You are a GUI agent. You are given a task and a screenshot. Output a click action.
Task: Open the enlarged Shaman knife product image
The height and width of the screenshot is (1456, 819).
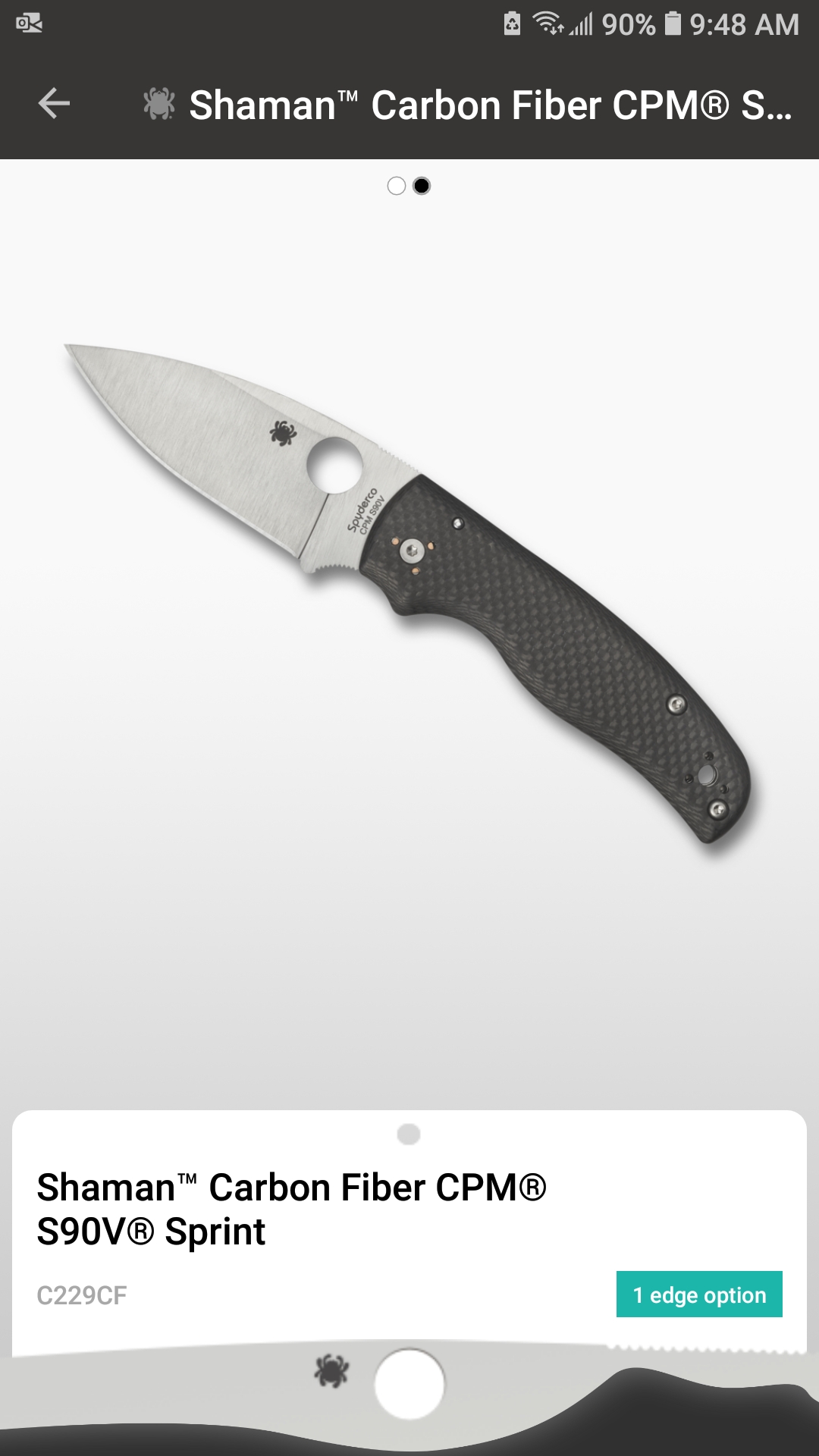pyautogui.click(x=409, y=591)
